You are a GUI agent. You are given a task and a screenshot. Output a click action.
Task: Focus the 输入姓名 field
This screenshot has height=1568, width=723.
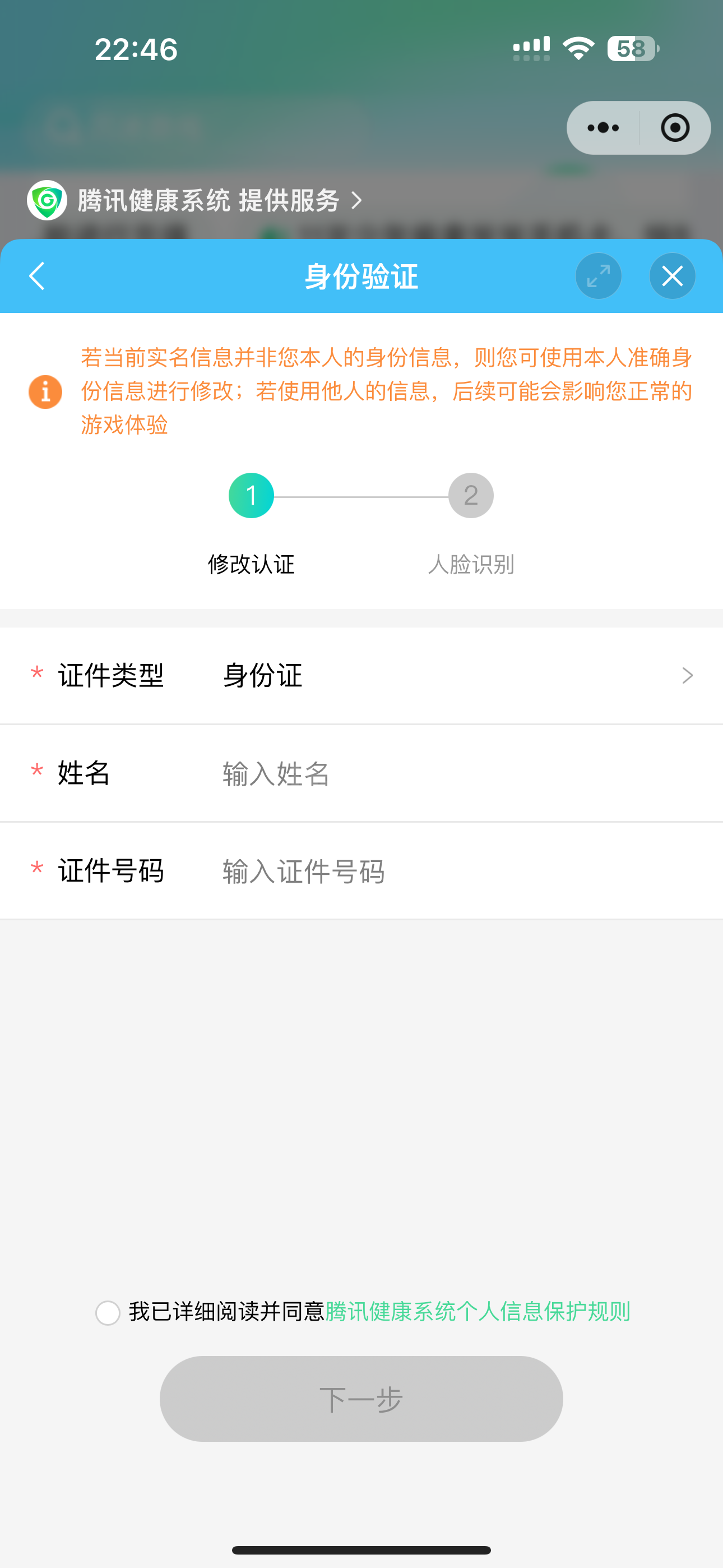[x=462, y=774]
